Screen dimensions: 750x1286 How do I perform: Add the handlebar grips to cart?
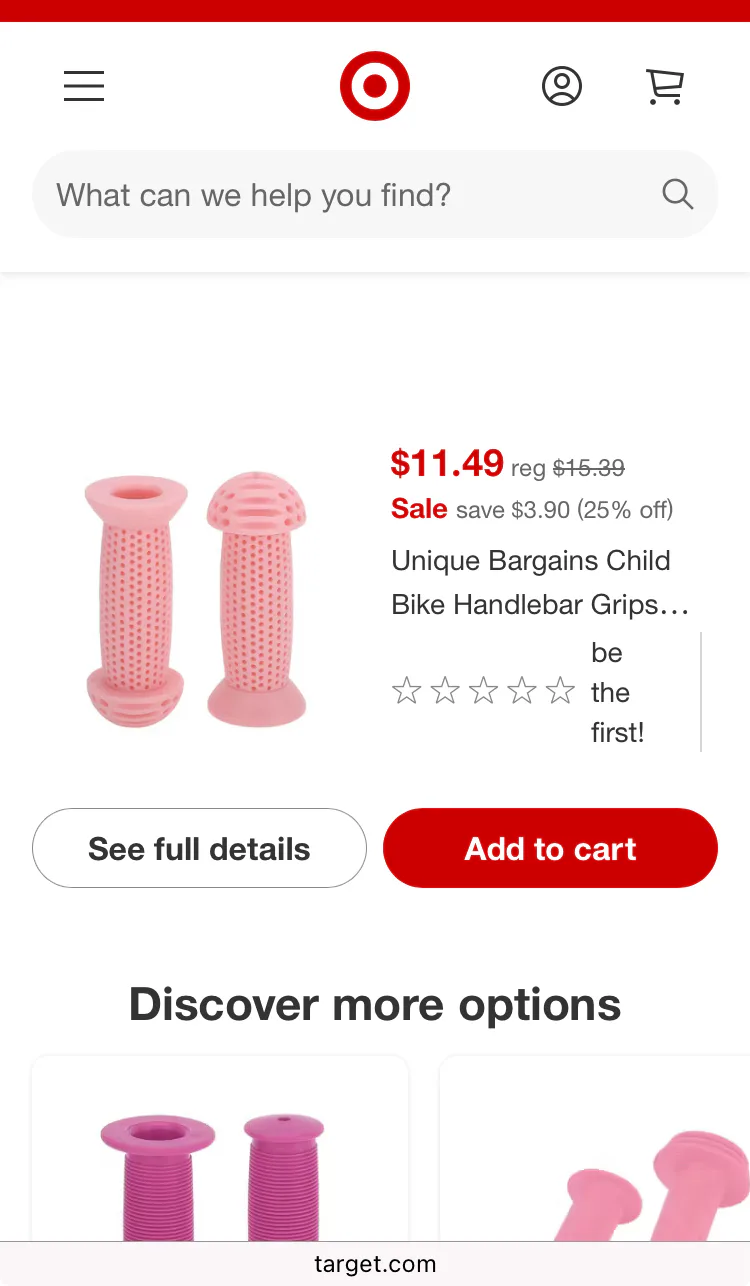tap(550, 848)
